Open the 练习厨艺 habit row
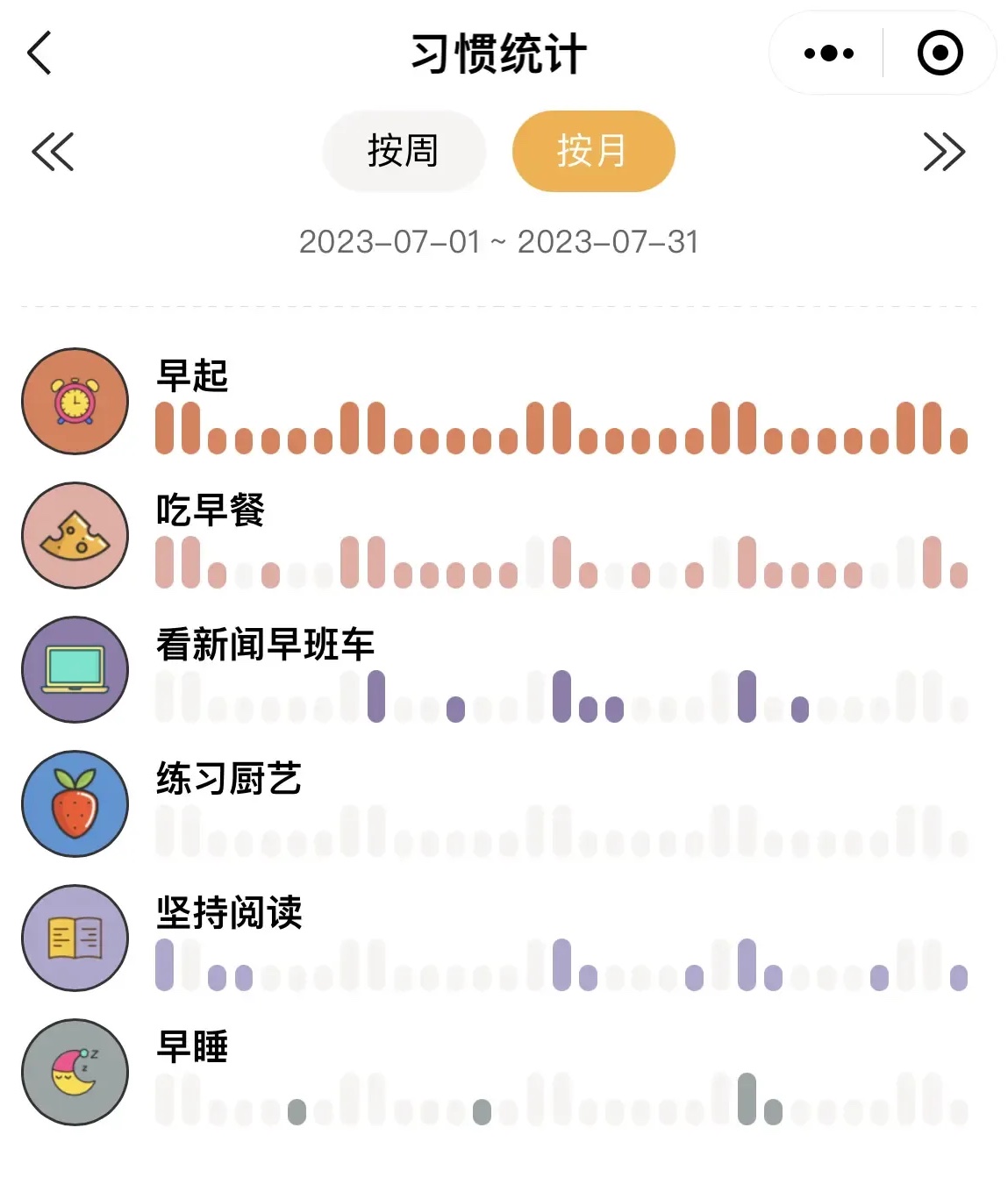 (x=229, y=779)
